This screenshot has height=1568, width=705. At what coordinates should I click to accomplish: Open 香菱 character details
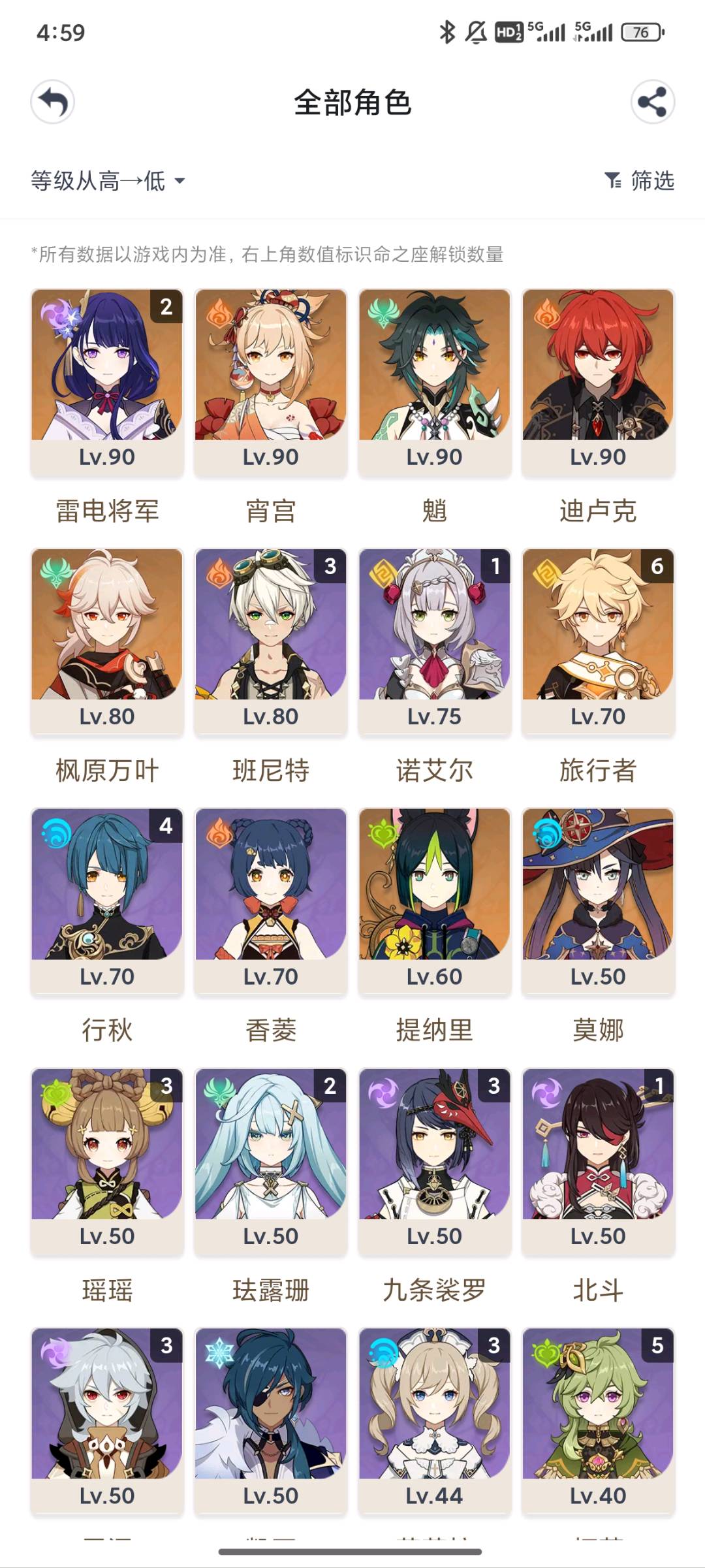[x=271, y=901]
